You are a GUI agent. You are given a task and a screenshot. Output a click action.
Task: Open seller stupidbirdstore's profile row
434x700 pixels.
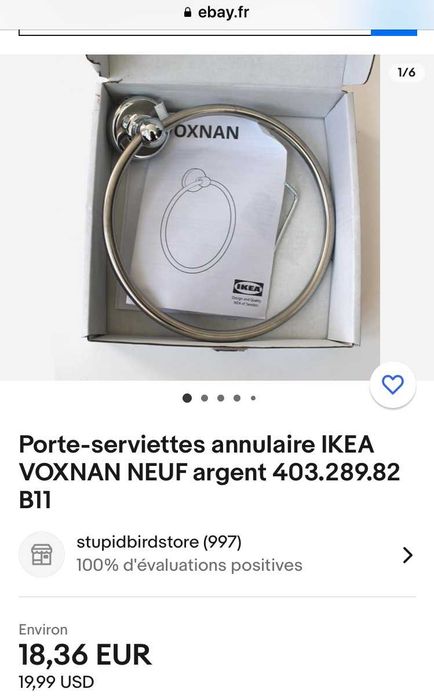click(217, 554)
